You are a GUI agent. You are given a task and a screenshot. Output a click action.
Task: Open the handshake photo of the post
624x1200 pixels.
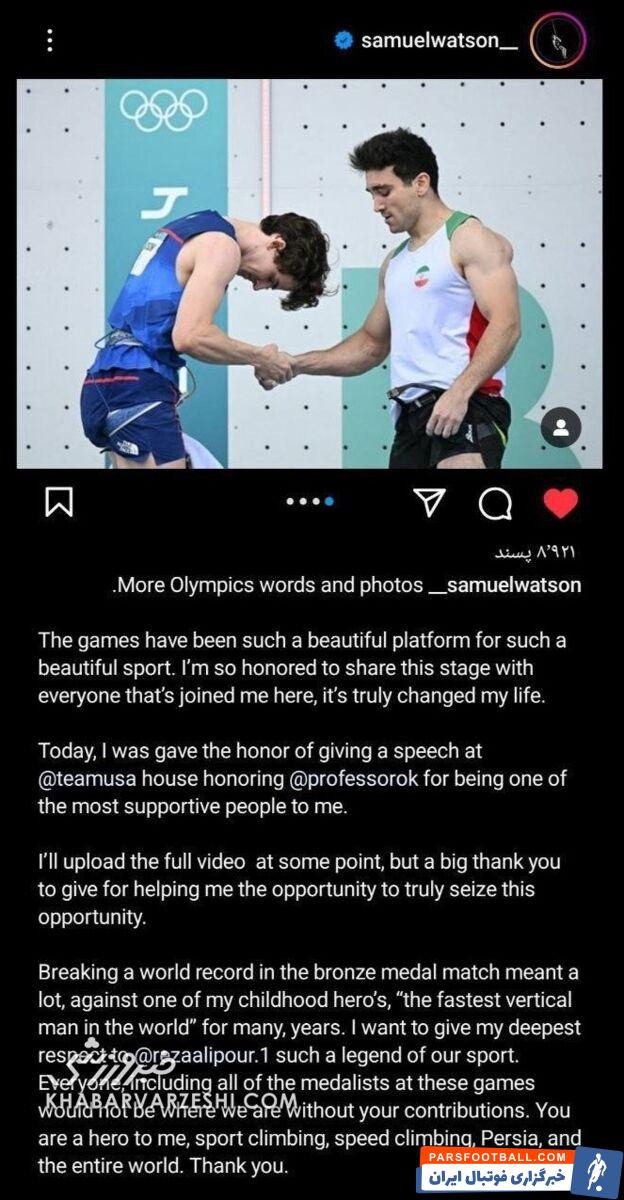point(309,273)
